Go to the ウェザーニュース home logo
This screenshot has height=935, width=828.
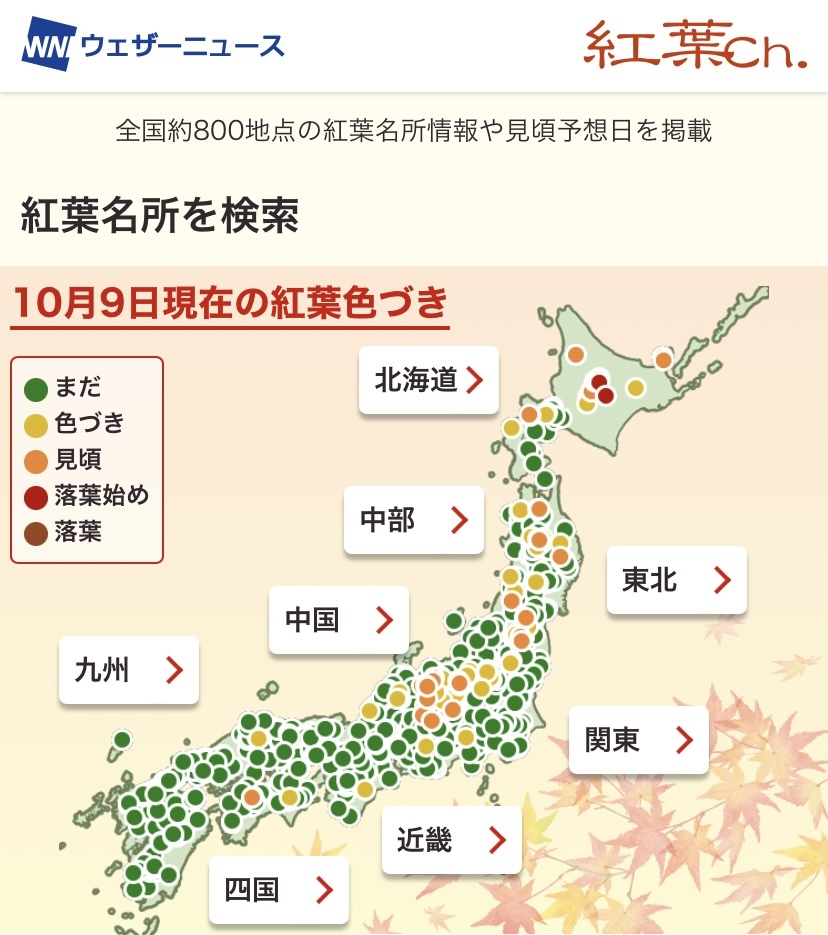tap(154, 46)
